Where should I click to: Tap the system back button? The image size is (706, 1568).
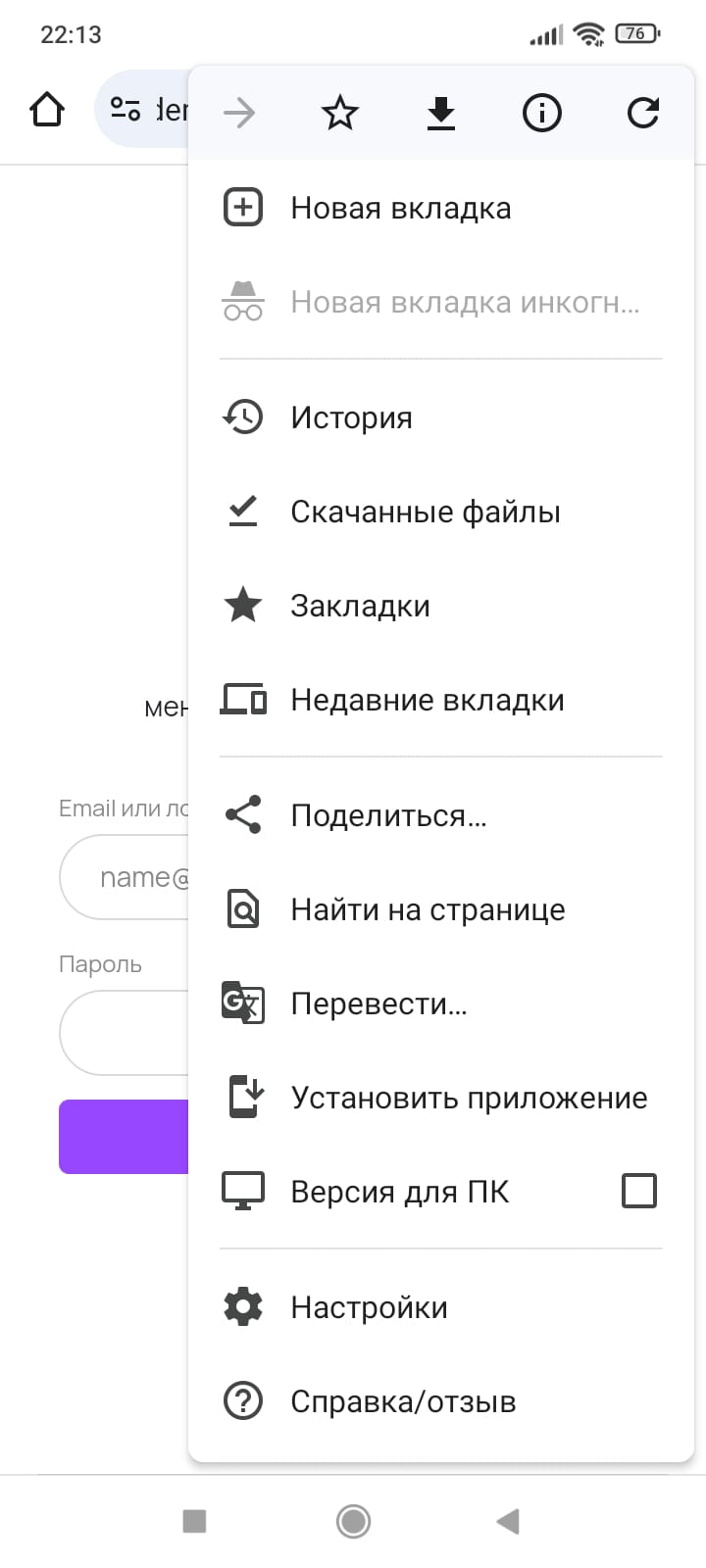pos(508,1521)
